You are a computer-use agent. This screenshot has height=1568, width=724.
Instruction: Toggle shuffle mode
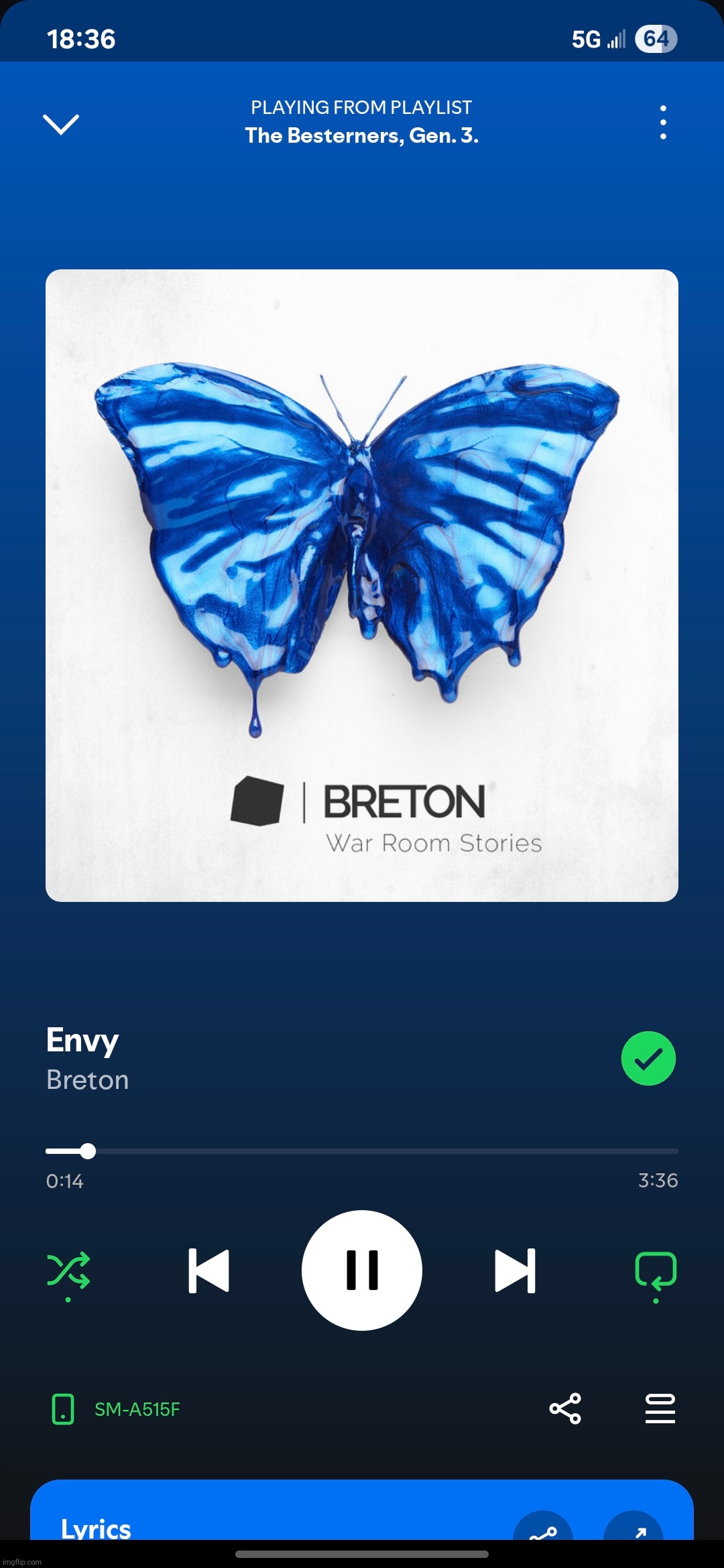point(68,1270)
